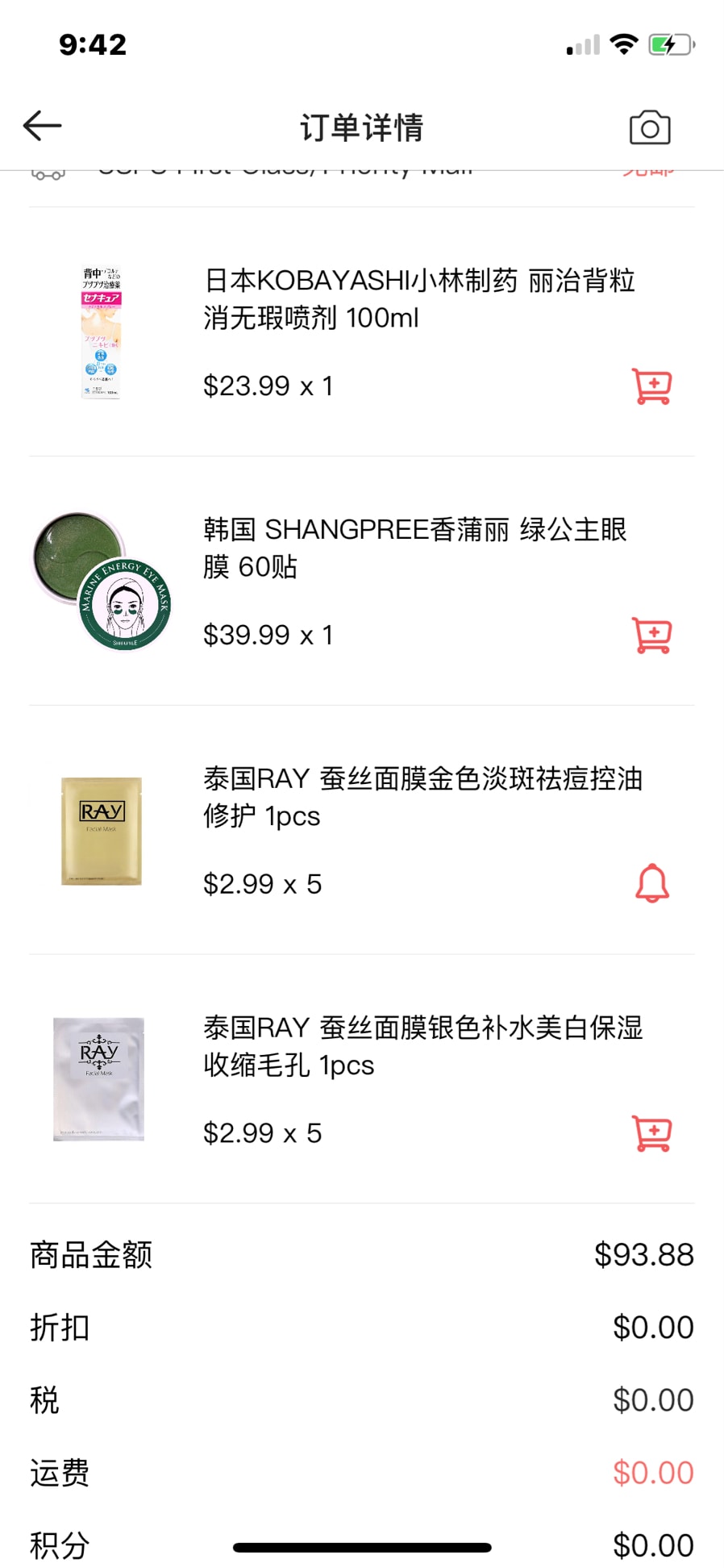Add the KOBAYASHI spray to cart

pos(651,386)
